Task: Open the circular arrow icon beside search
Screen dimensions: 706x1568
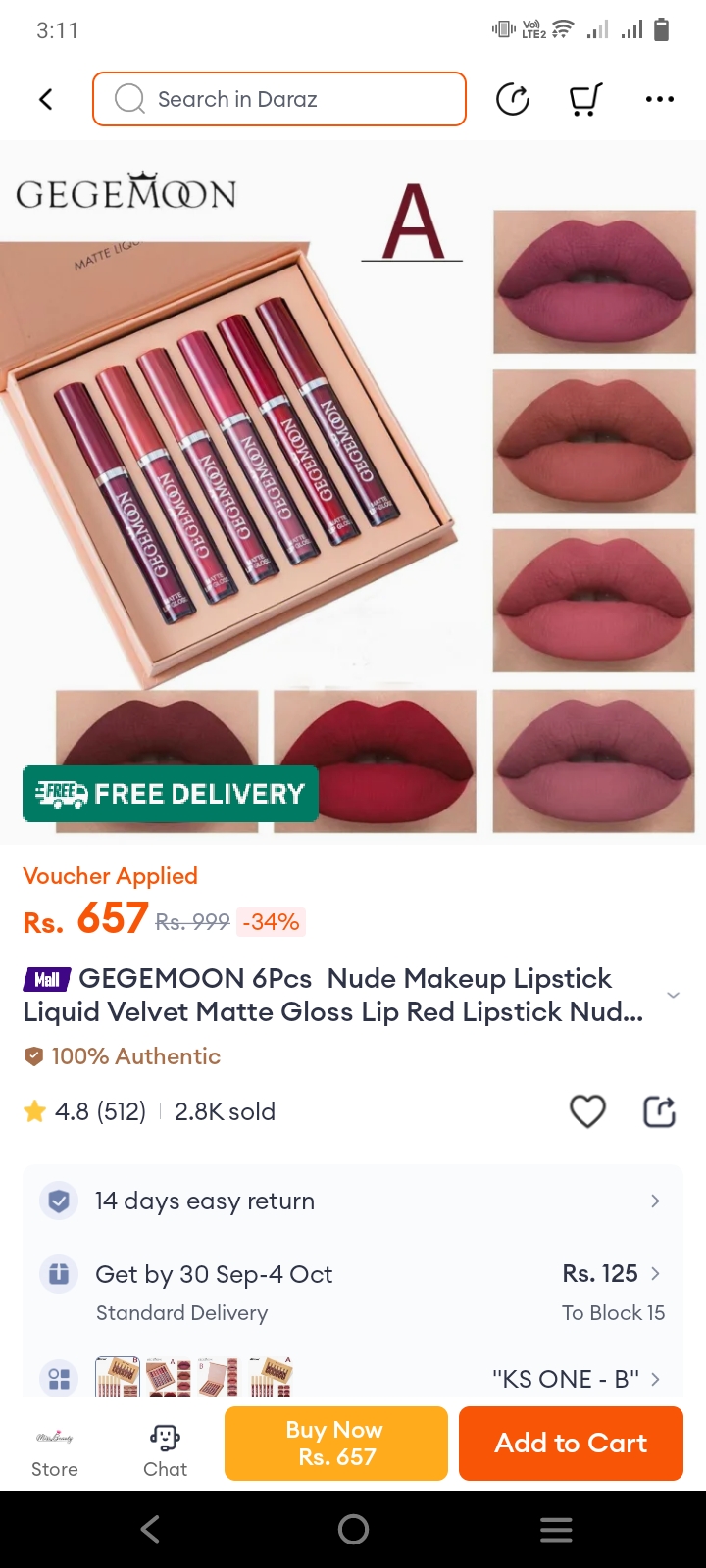Action: pyautogui.click(x=513, y=99)
